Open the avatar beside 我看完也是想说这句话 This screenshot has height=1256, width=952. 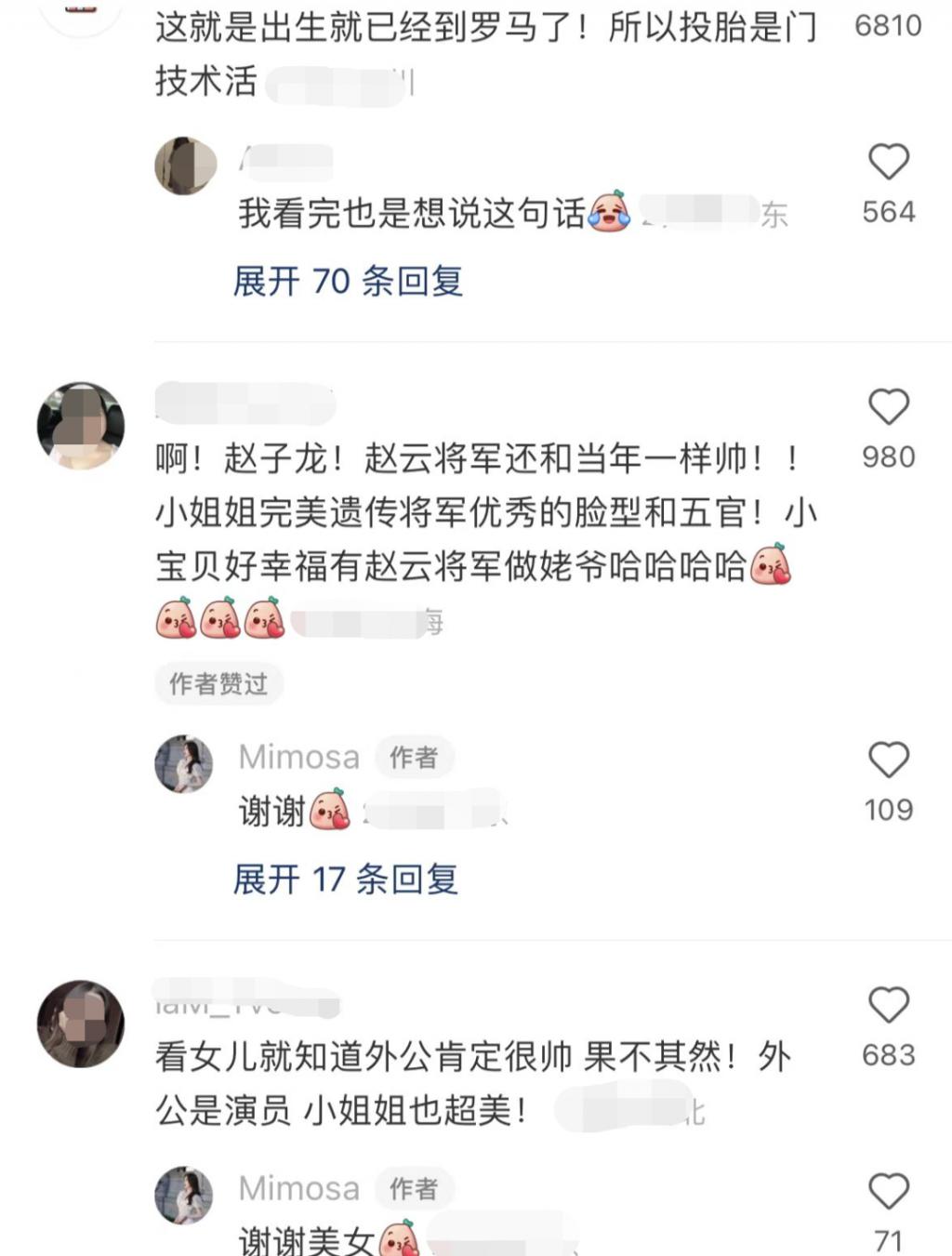point(185,165)
